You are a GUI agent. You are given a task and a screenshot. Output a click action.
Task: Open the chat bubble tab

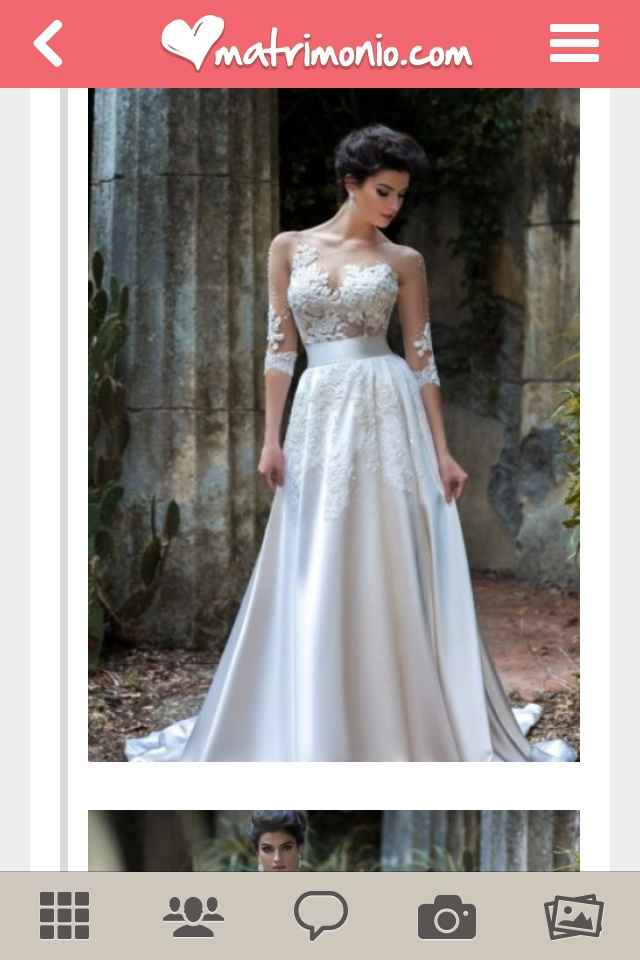click(320, 915)
